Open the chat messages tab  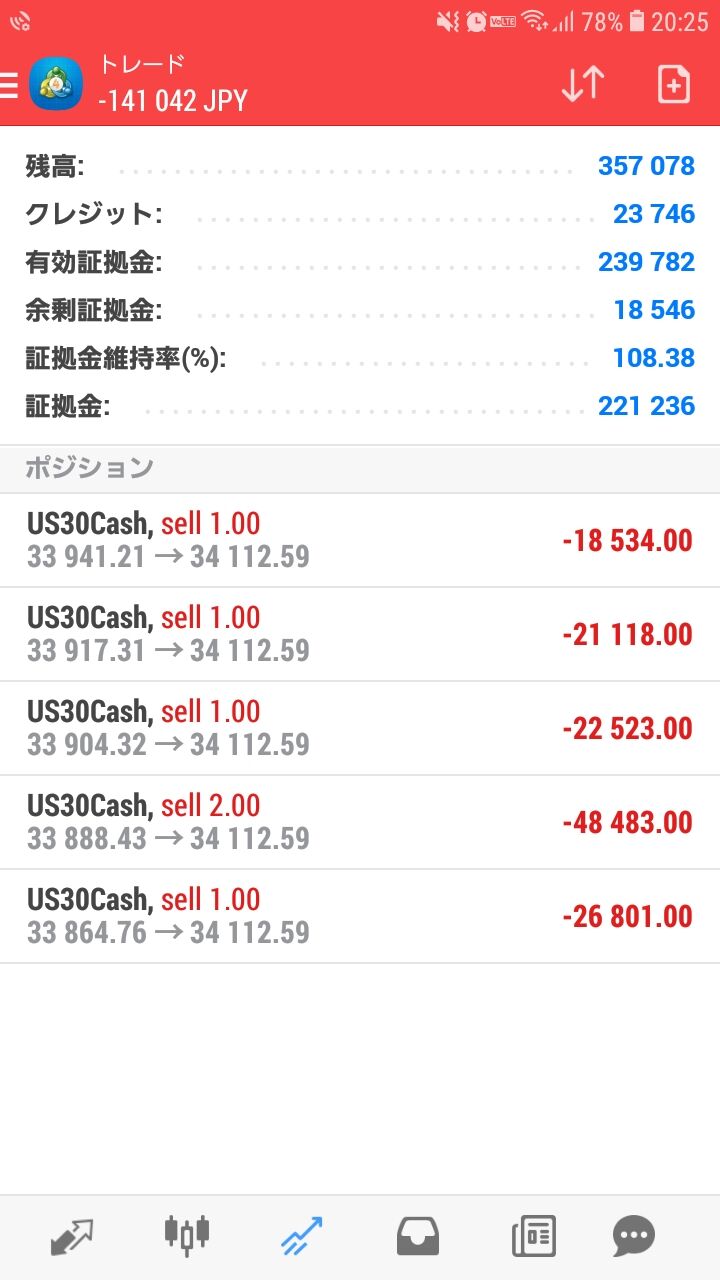tap(634, 1236)
